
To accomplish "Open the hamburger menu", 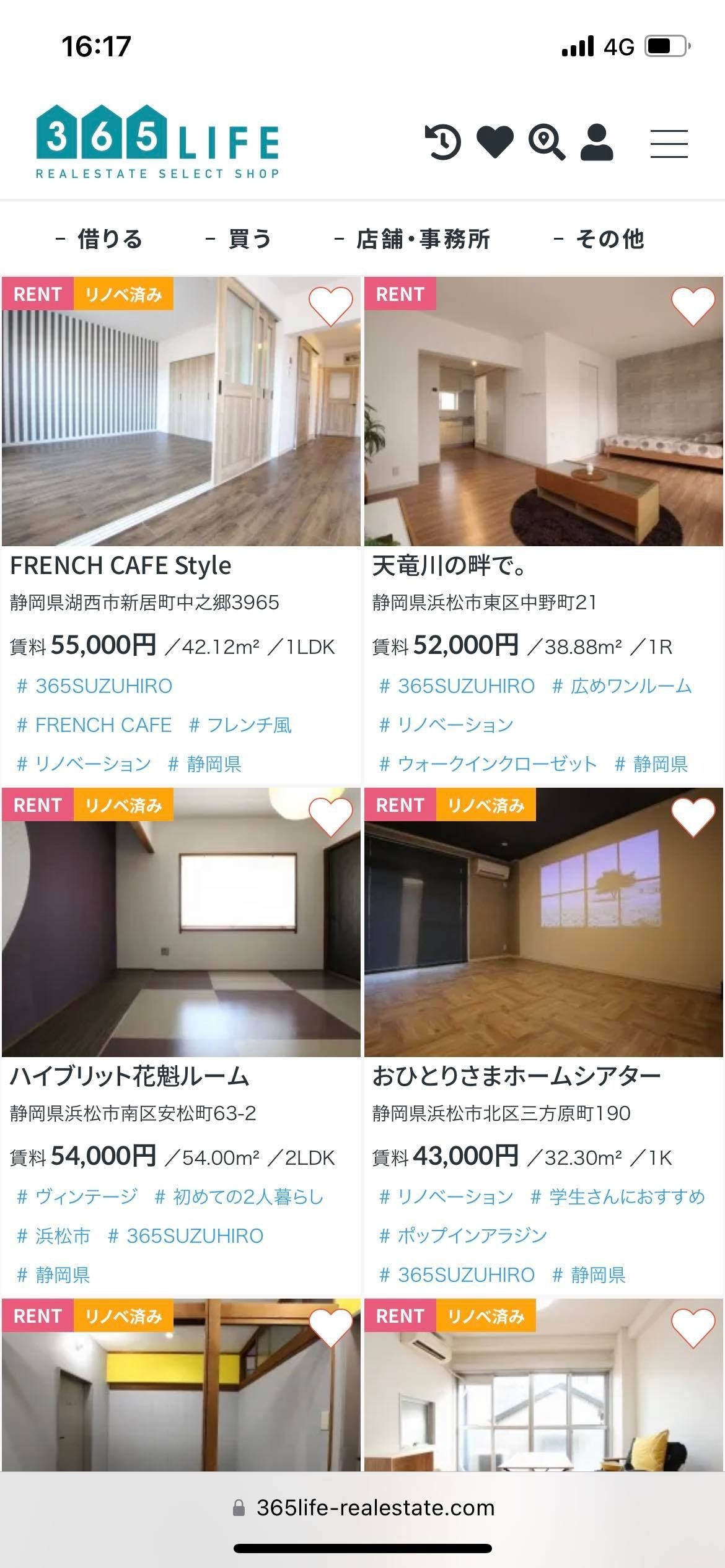I will 669,144.
